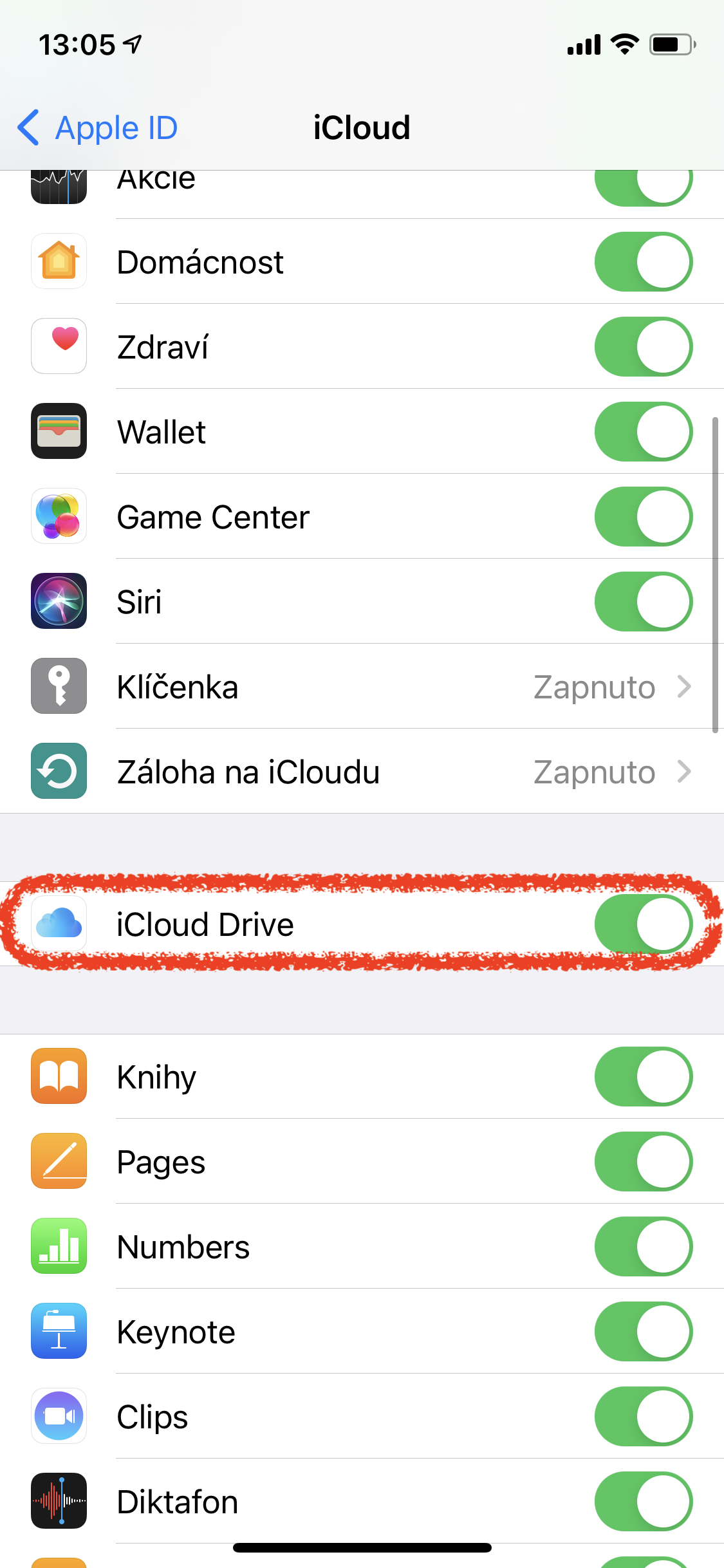Screen dimensions: 724x1568
Task: Disable Siri iCloud sync
Action: point(643,602)
